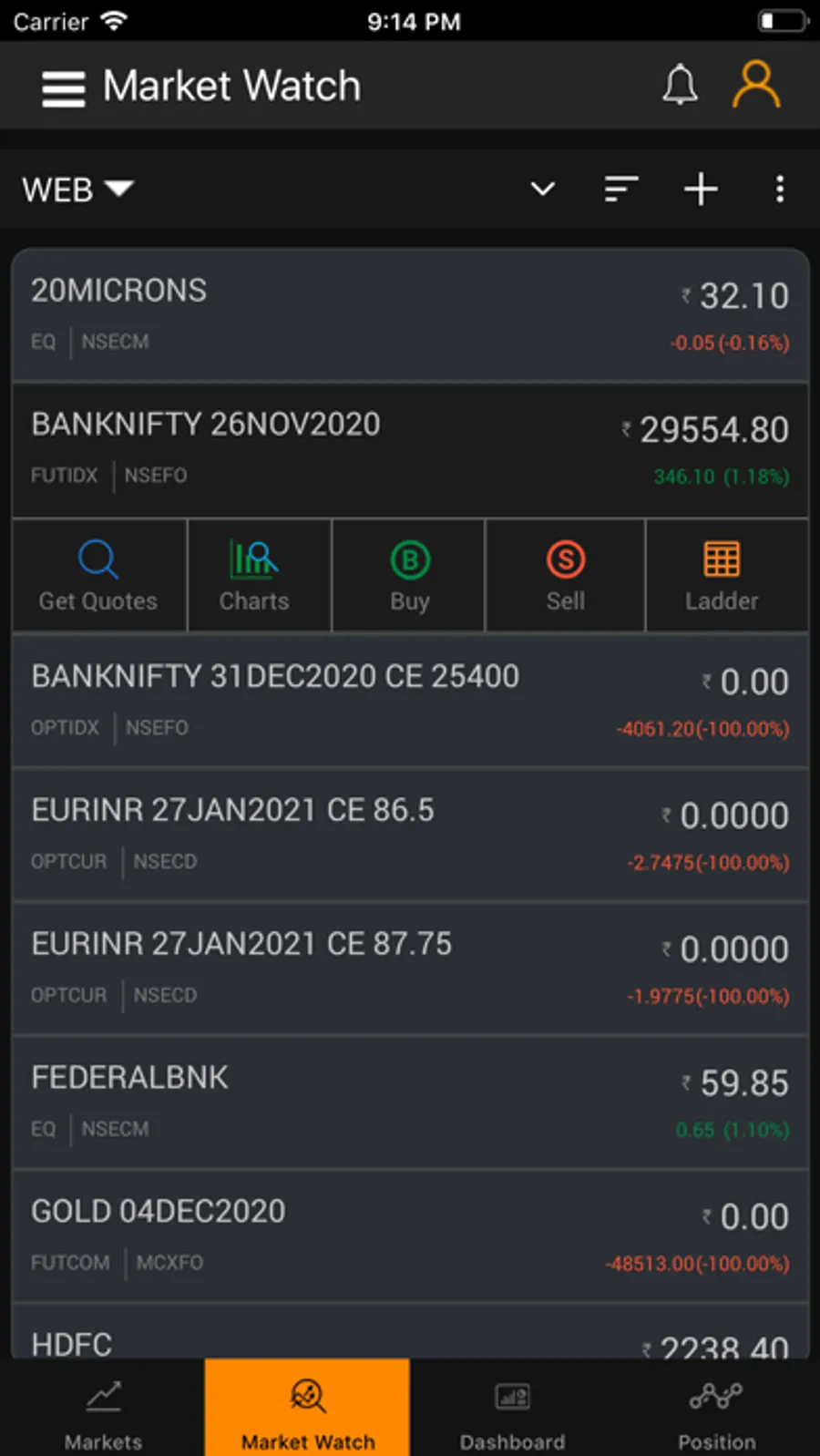Switch to the Position tab
820x1456 pixels.
click(716, 1410)
